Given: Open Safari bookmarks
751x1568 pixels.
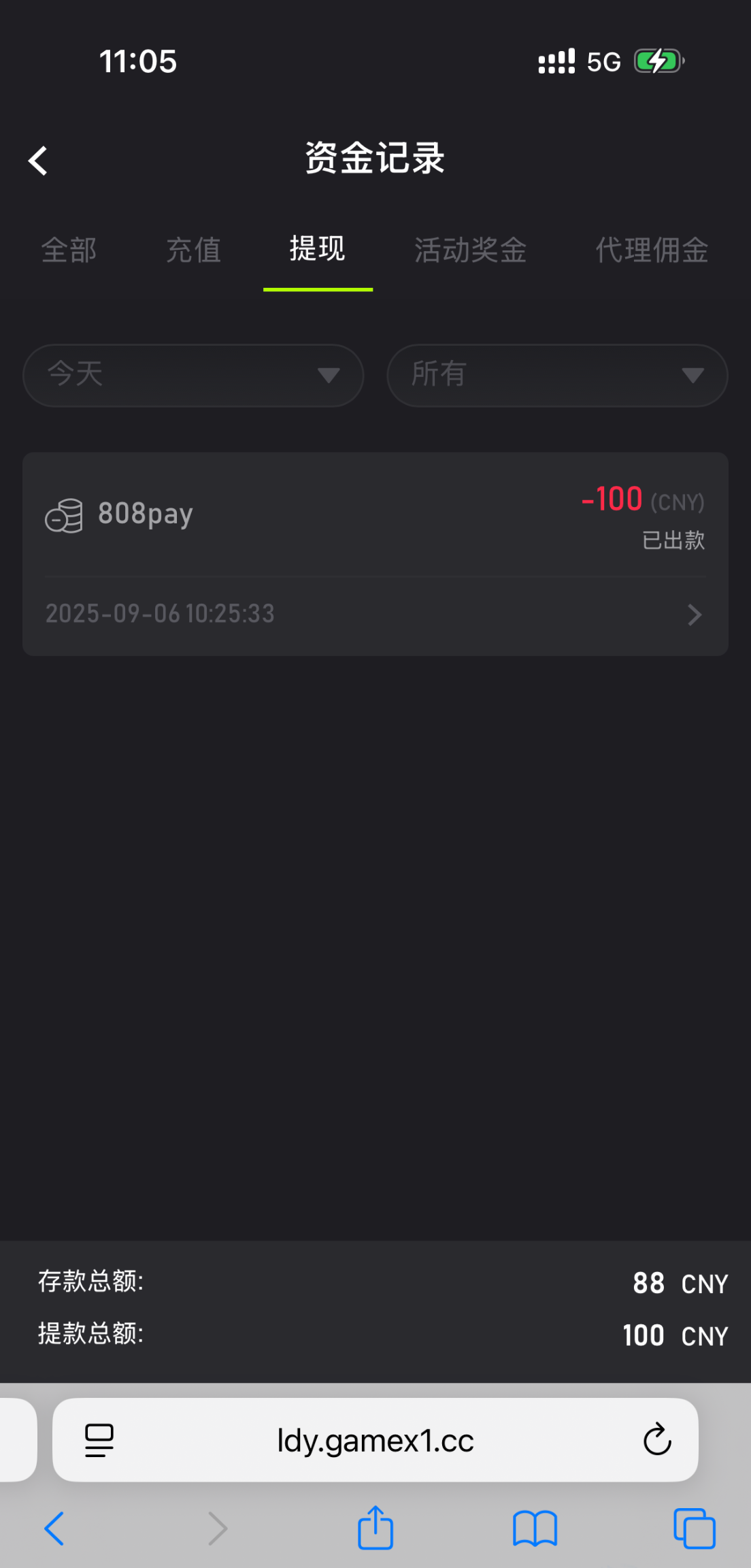Looking at the screenshot, I should point(535,1529).
